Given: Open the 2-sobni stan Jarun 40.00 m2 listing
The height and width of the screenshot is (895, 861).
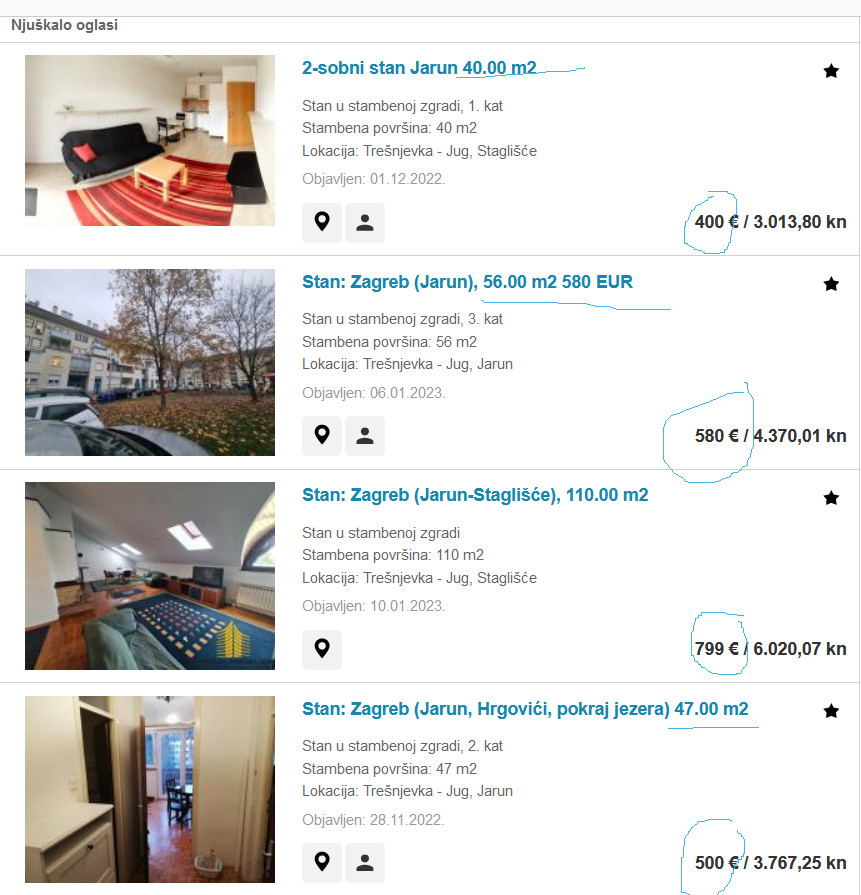Looking at the screenshot, I should pos(418,68).
